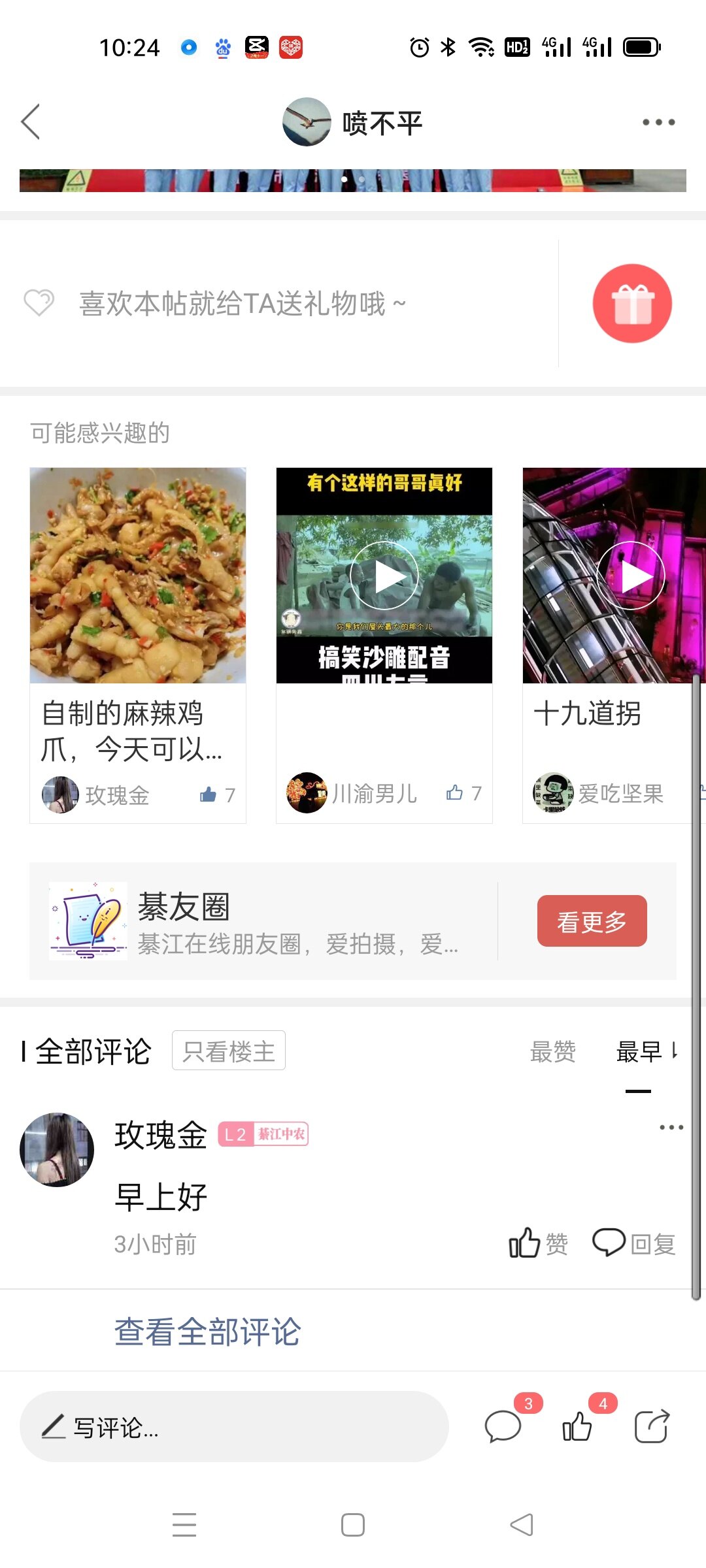This screenshot has width=706, height=1568.
Task: Go to the system home screen
Action: point(353,1525)
